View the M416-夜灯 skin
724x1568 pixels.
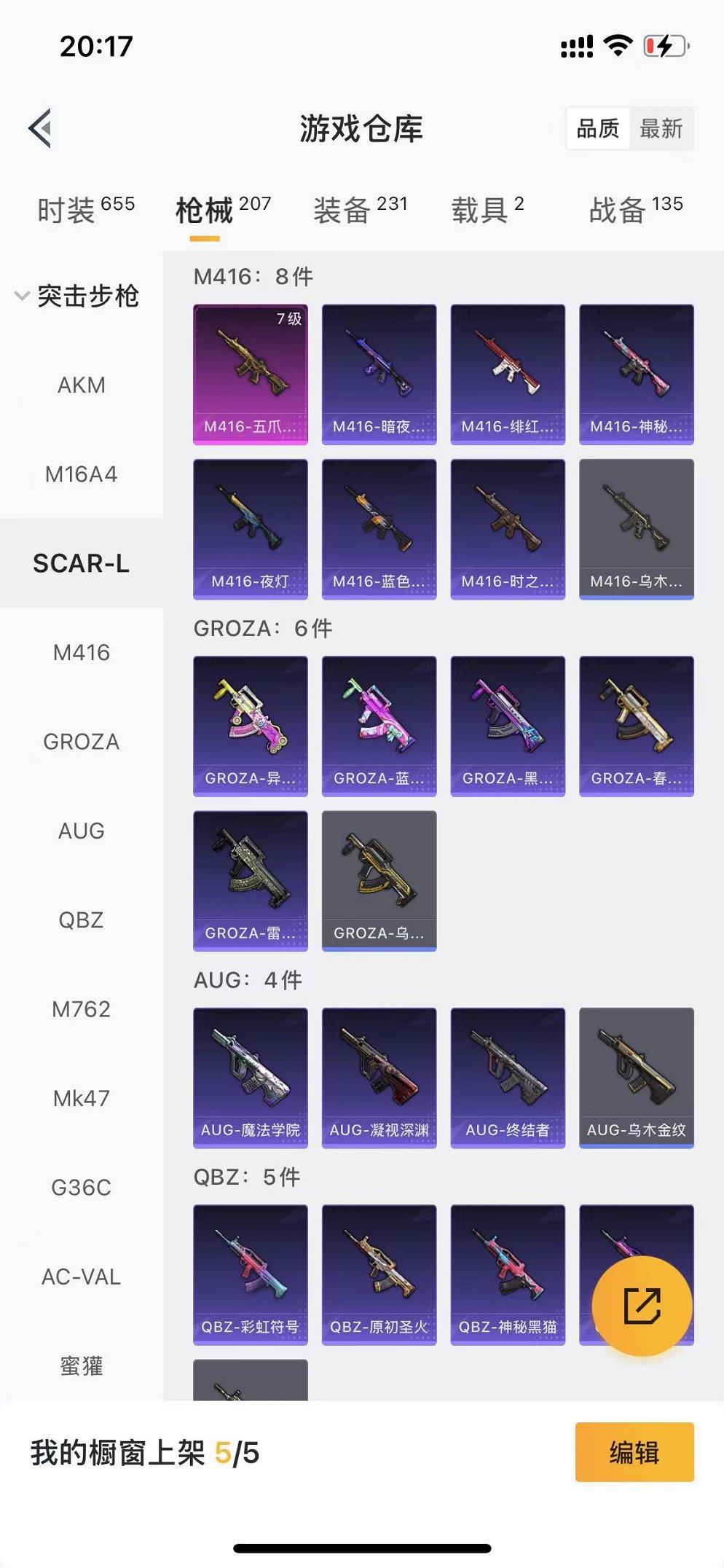point(250,528)
